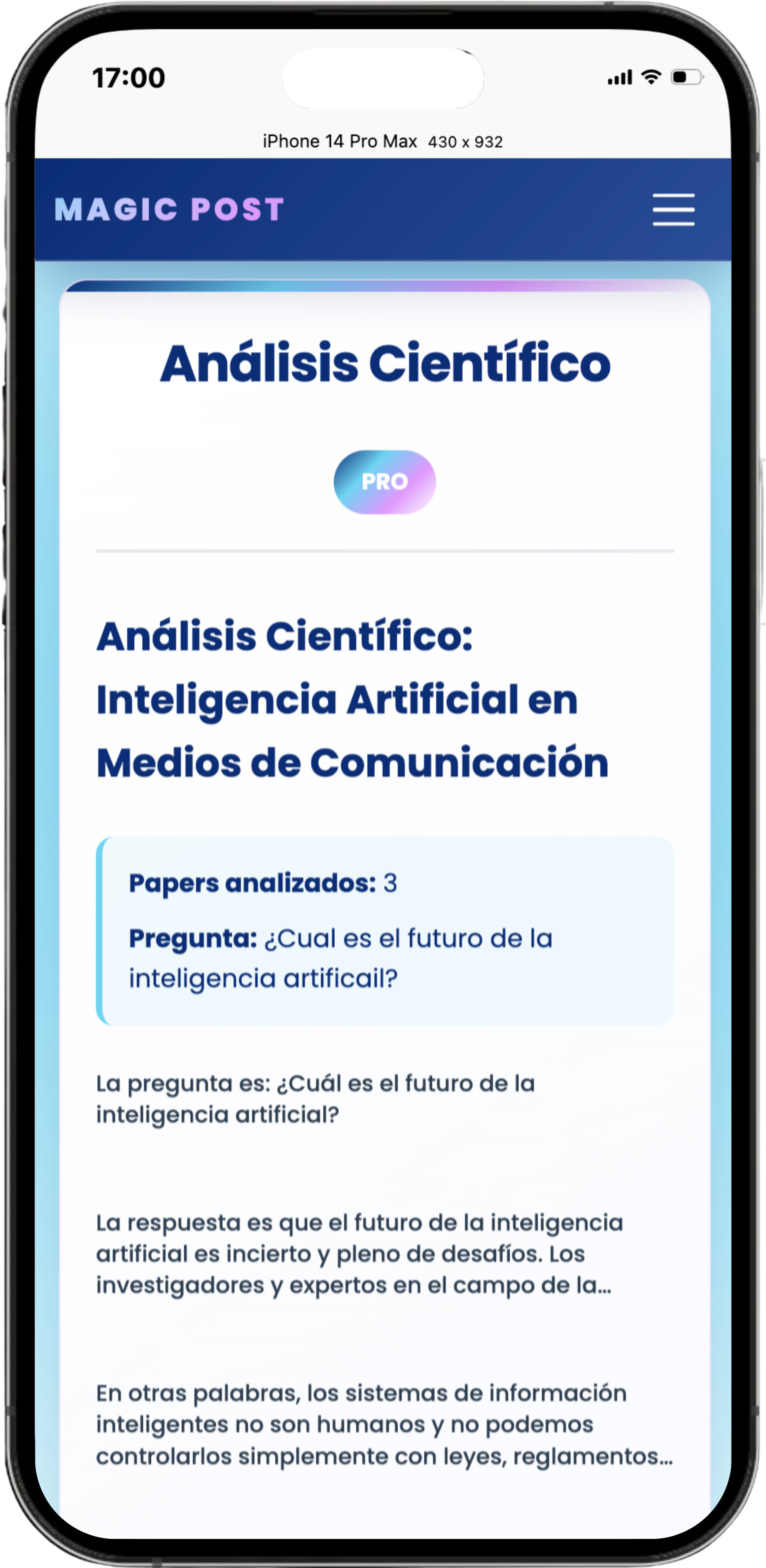Open the hamburger navigation menu
Viewport: 766px width, 1568px height.
674,209
